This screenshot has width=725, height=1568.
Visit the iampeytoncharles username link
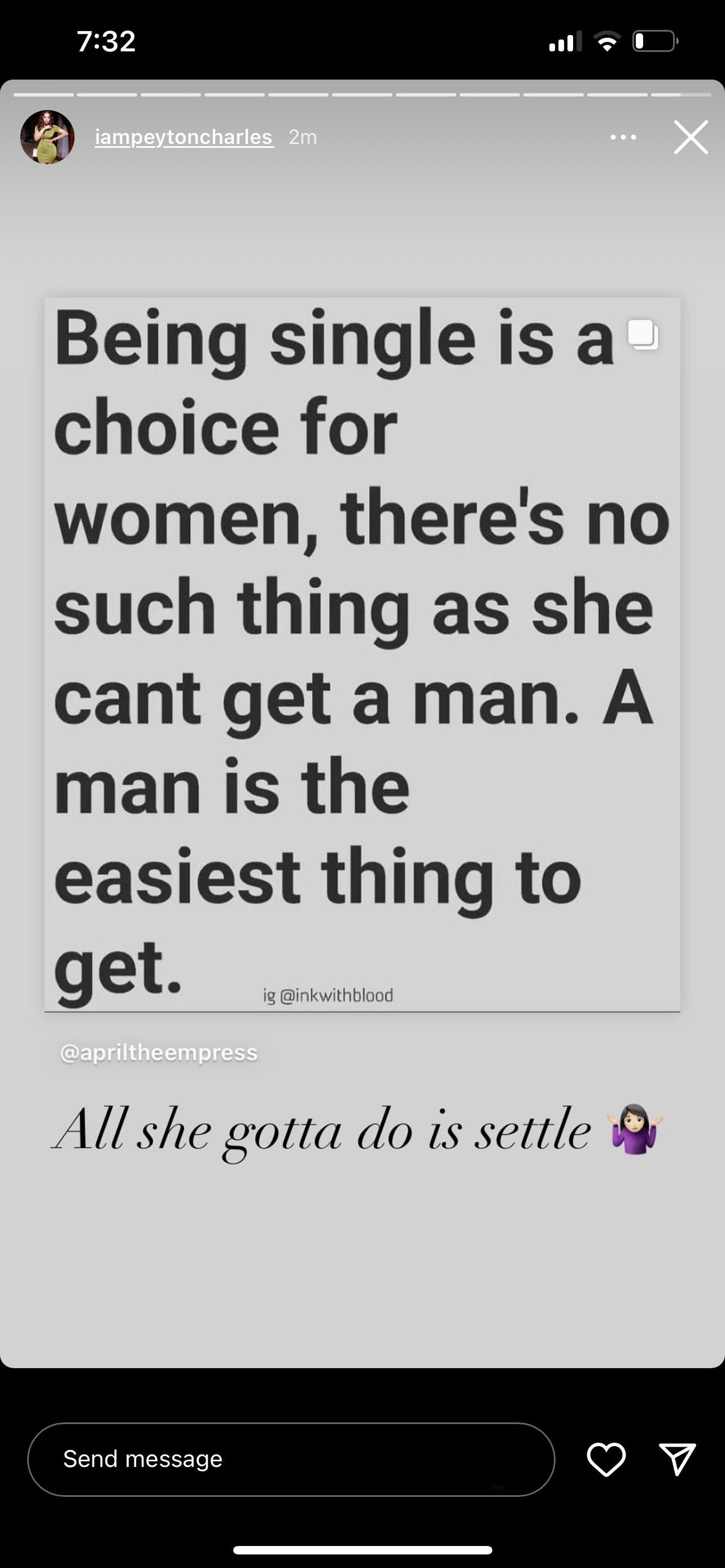click(184, 137)
